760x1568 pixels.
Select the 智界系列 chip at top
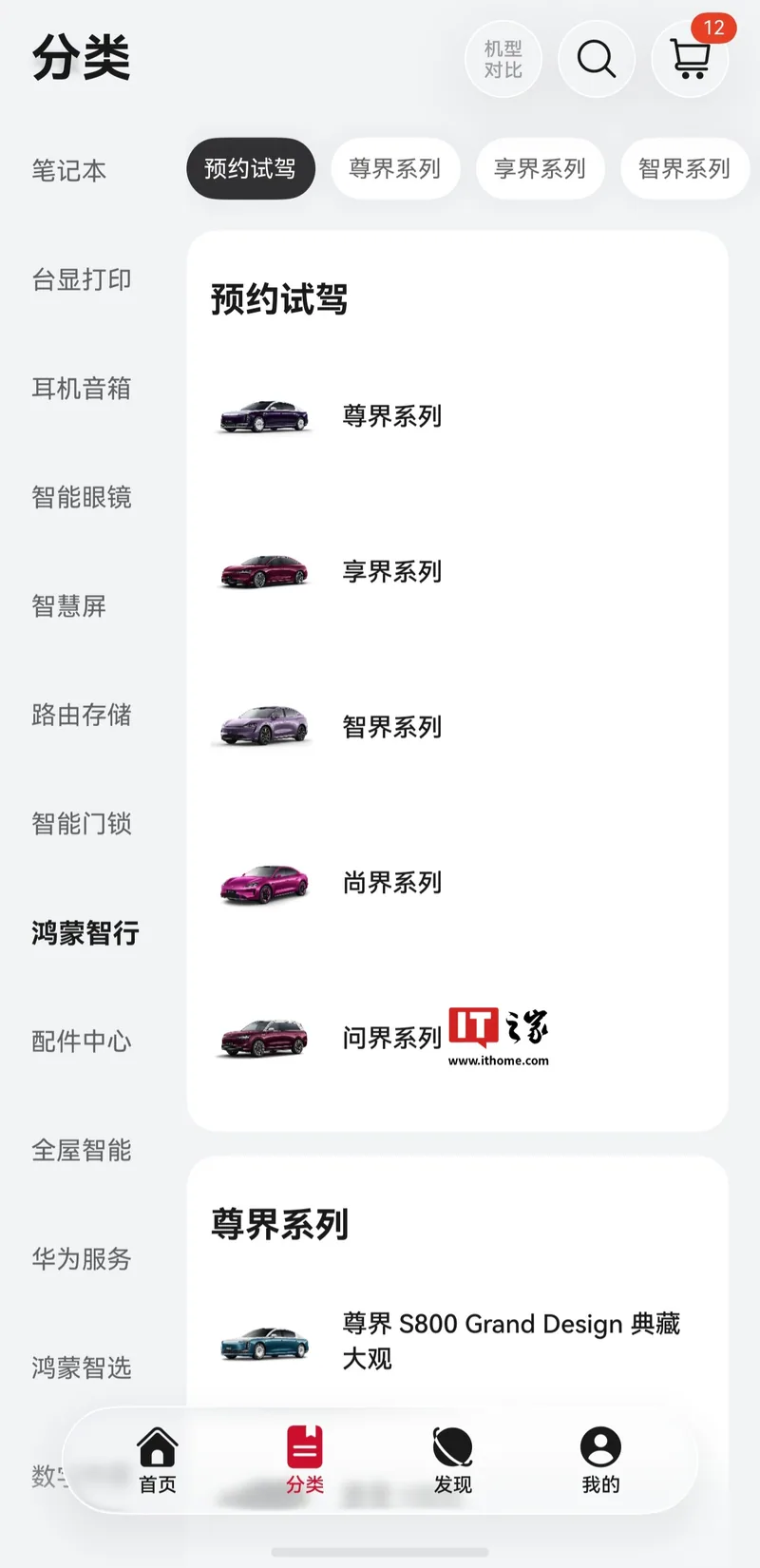click(x=685, y=169)
